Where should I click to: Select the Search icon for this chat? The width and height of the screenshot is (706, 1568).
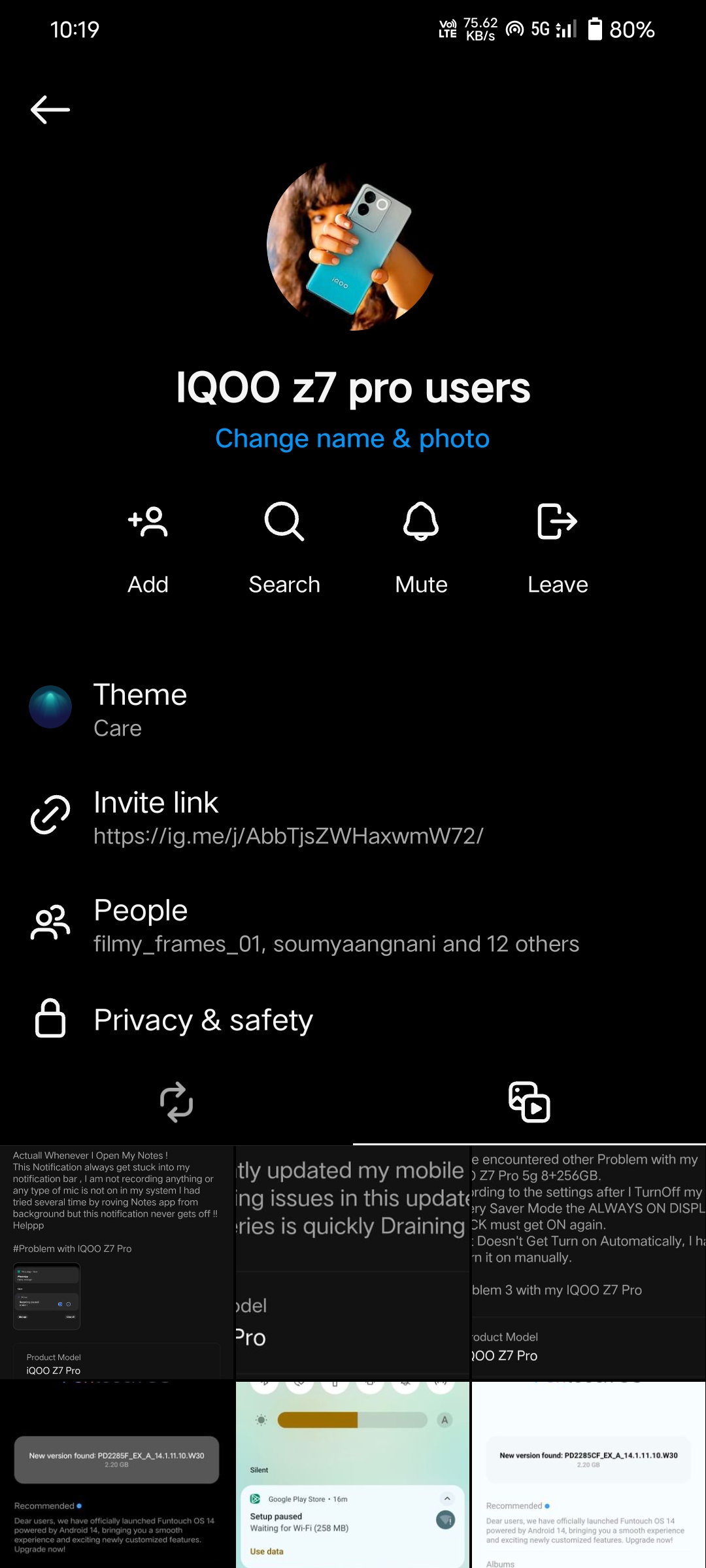click(x=284, y=521)
